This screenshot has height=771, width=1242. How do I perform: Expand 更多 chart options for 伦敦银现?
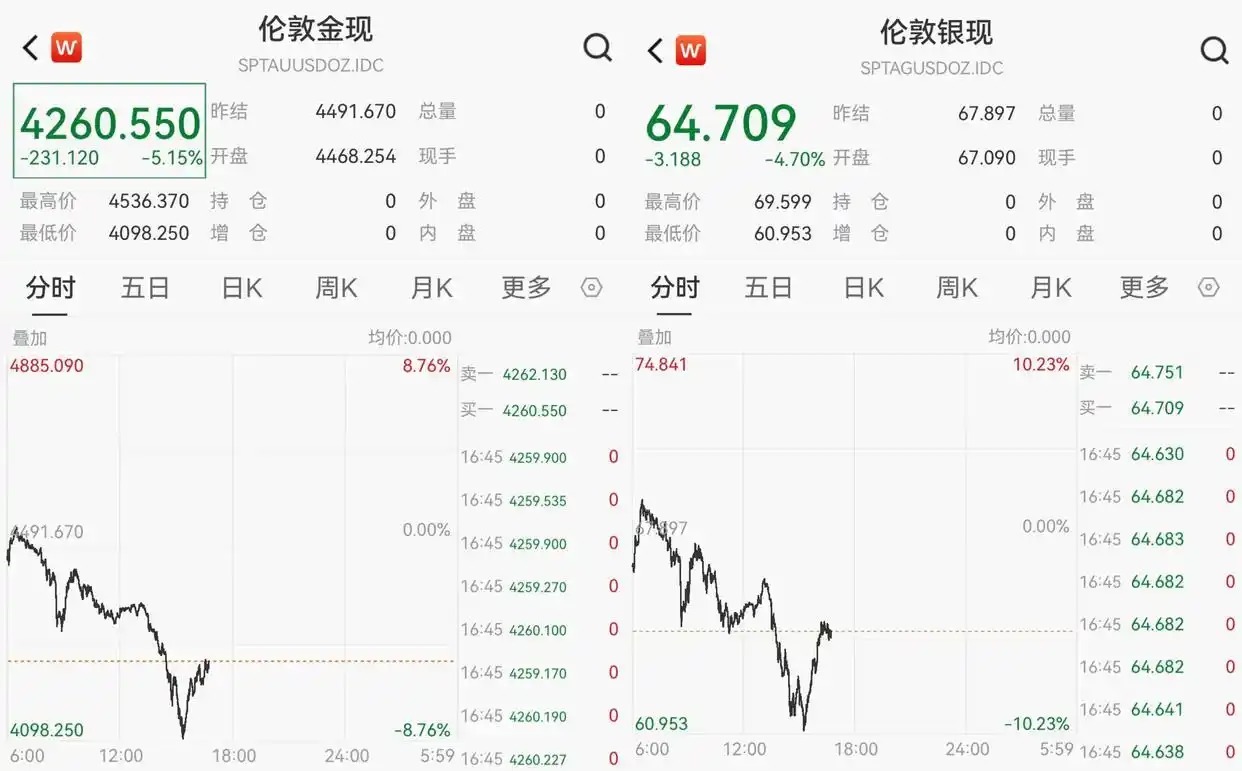pyautogui.click(x=1144, y=289)
